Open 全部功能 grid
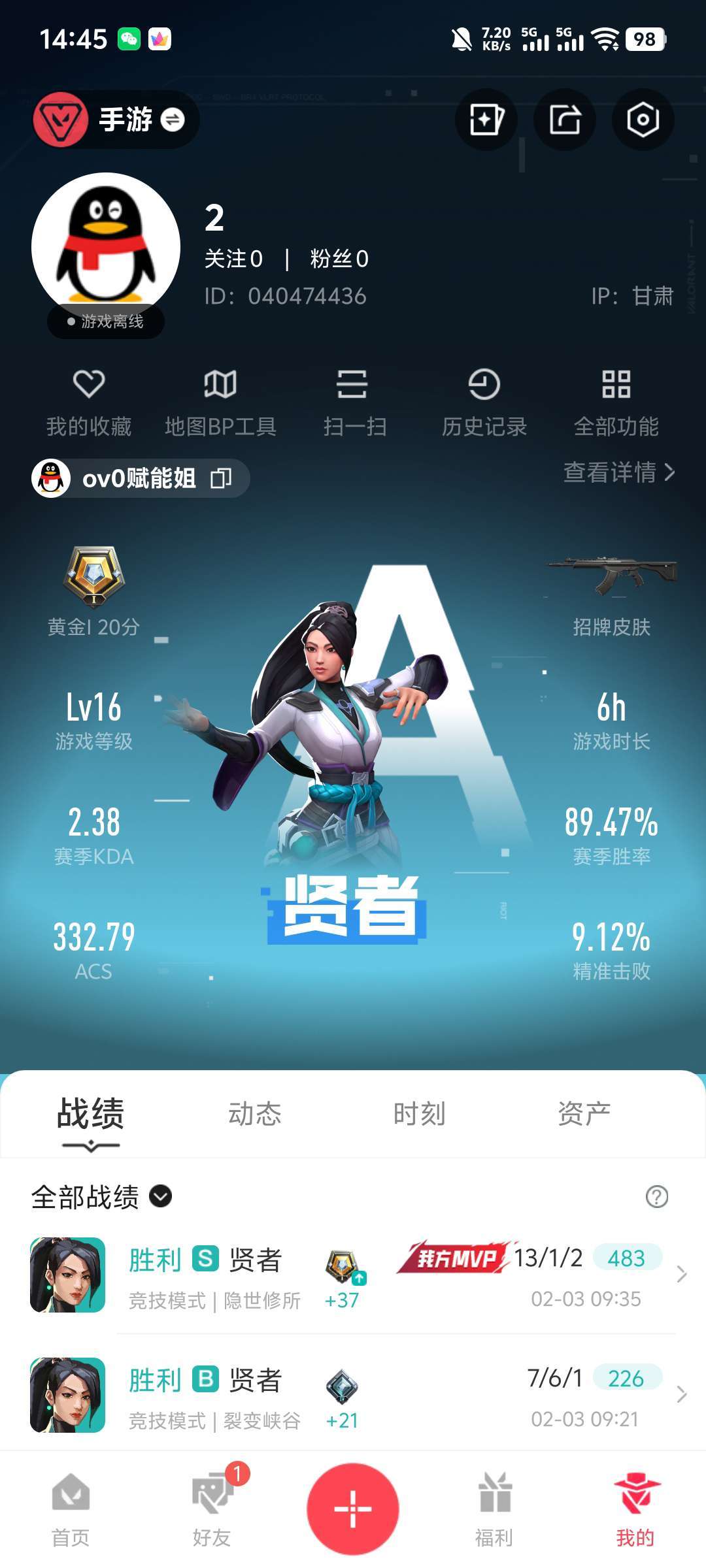706x1568 pixels. 616,403
